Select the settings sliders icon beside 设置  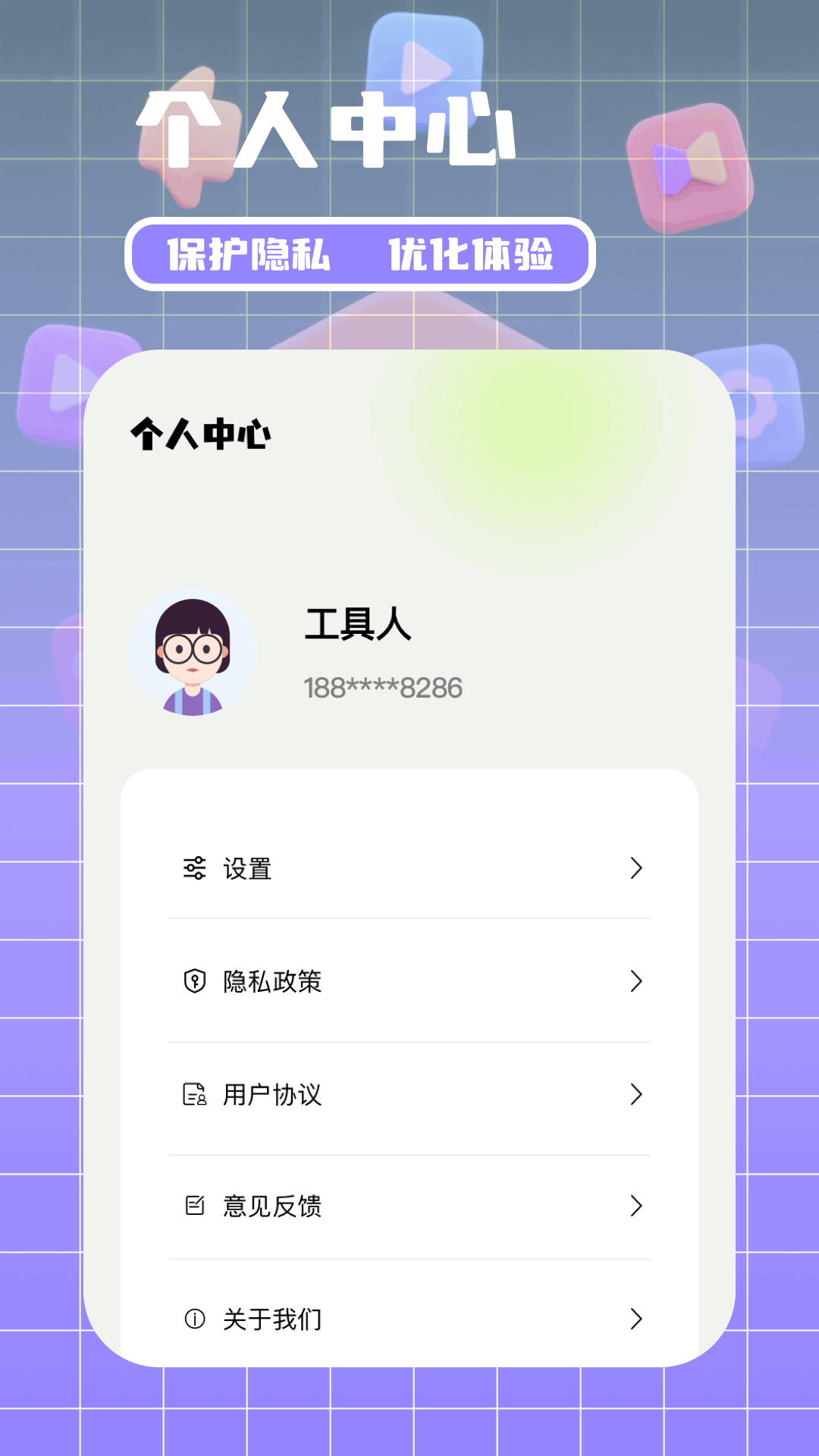coord(195,869)
